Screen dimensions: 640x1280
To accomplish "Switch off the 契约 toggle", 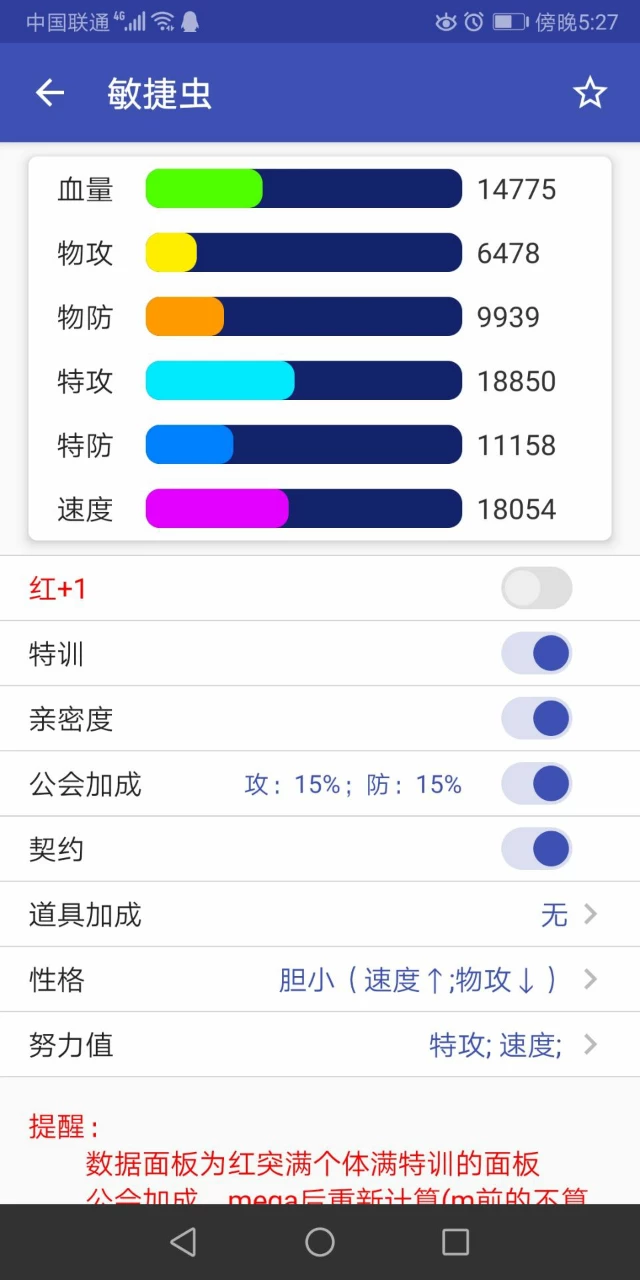I will (x=536, y=849).
